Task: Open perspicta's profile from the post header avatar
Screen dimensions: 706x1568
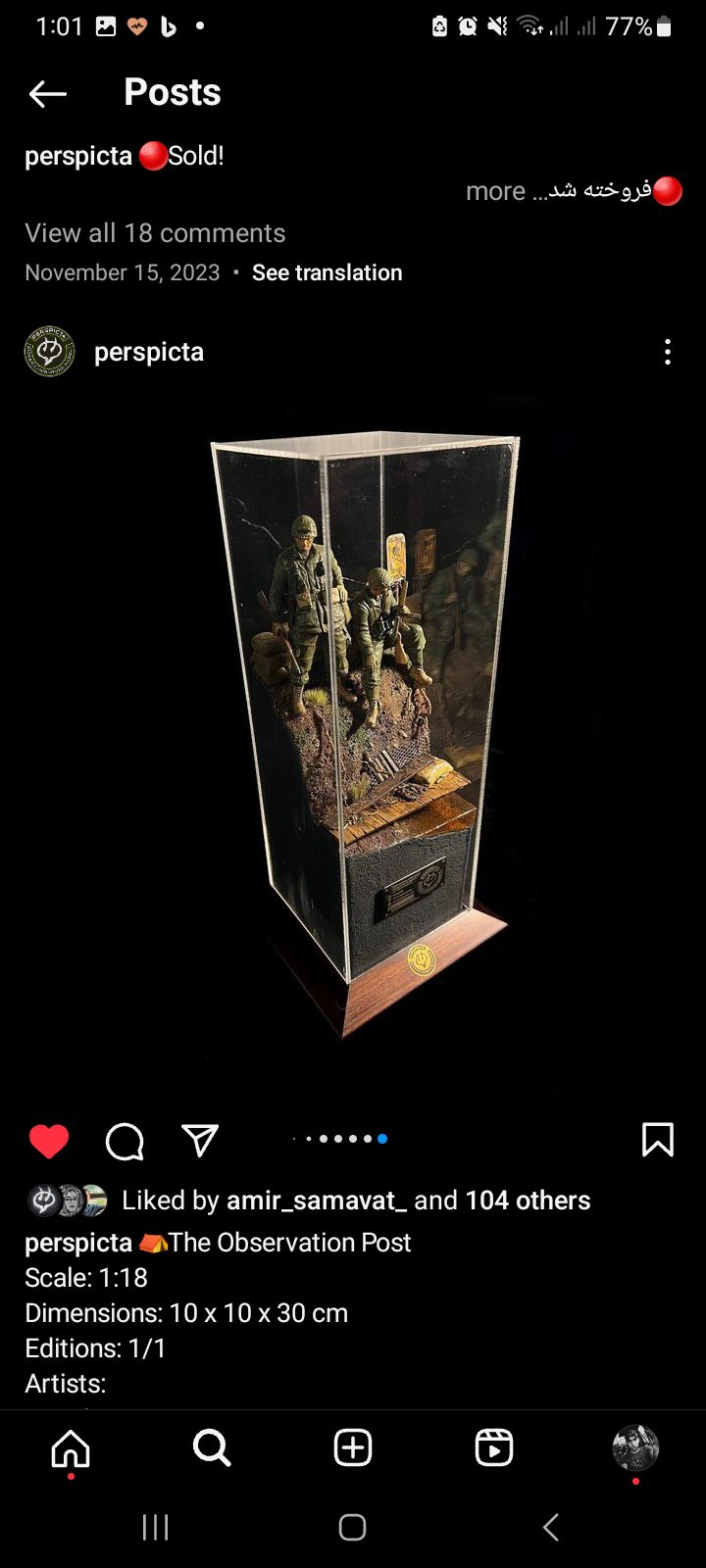Action: pyautogui.click(x=49, y=353)
